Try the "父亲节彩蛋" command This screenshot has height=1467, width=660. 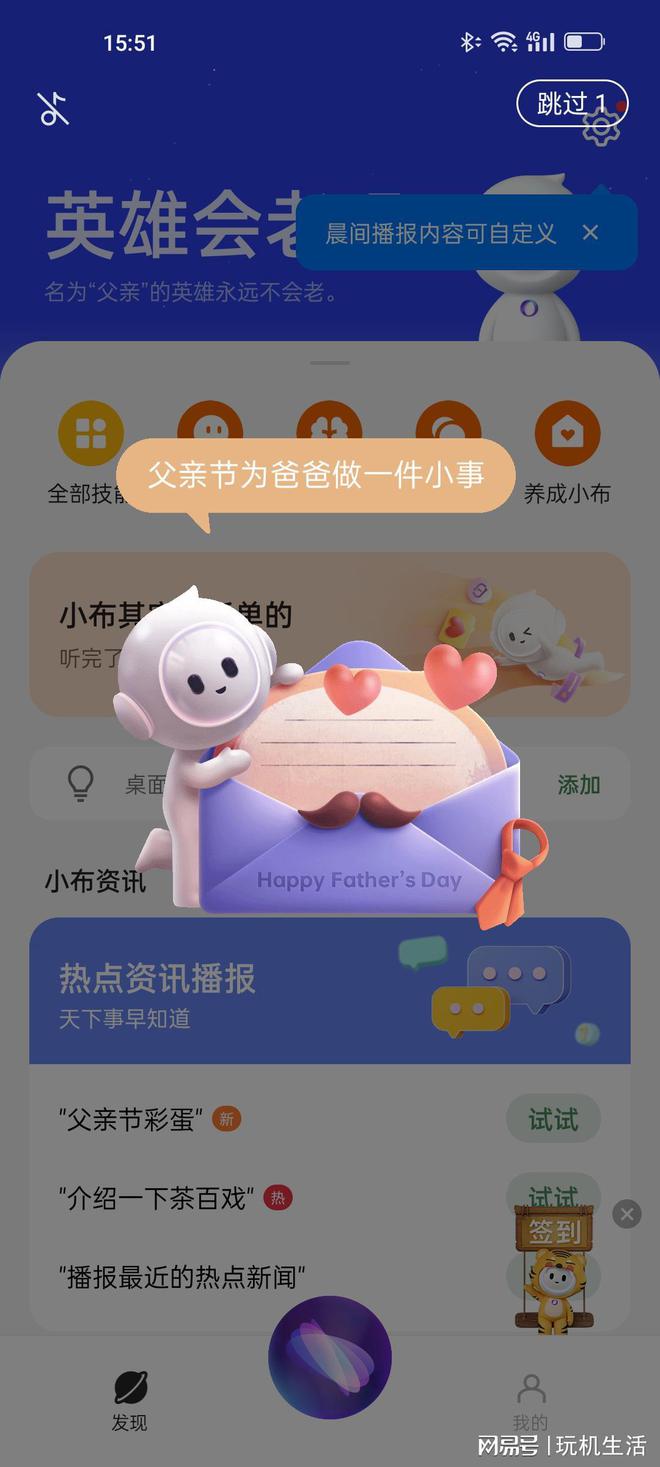tap(552, 1119)
